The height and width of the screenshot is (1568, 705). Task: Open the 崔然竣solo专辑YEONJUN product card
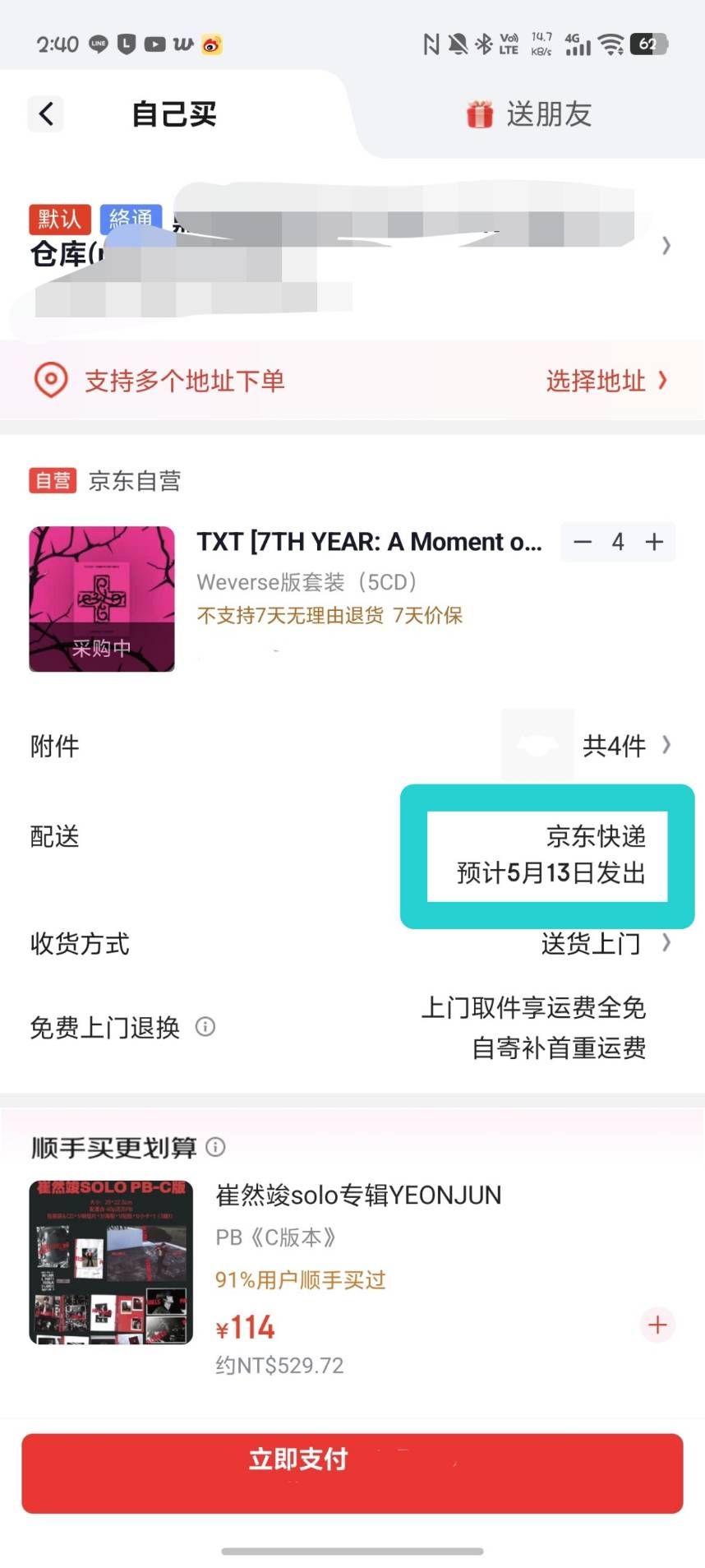click(x=358, y=1195)
